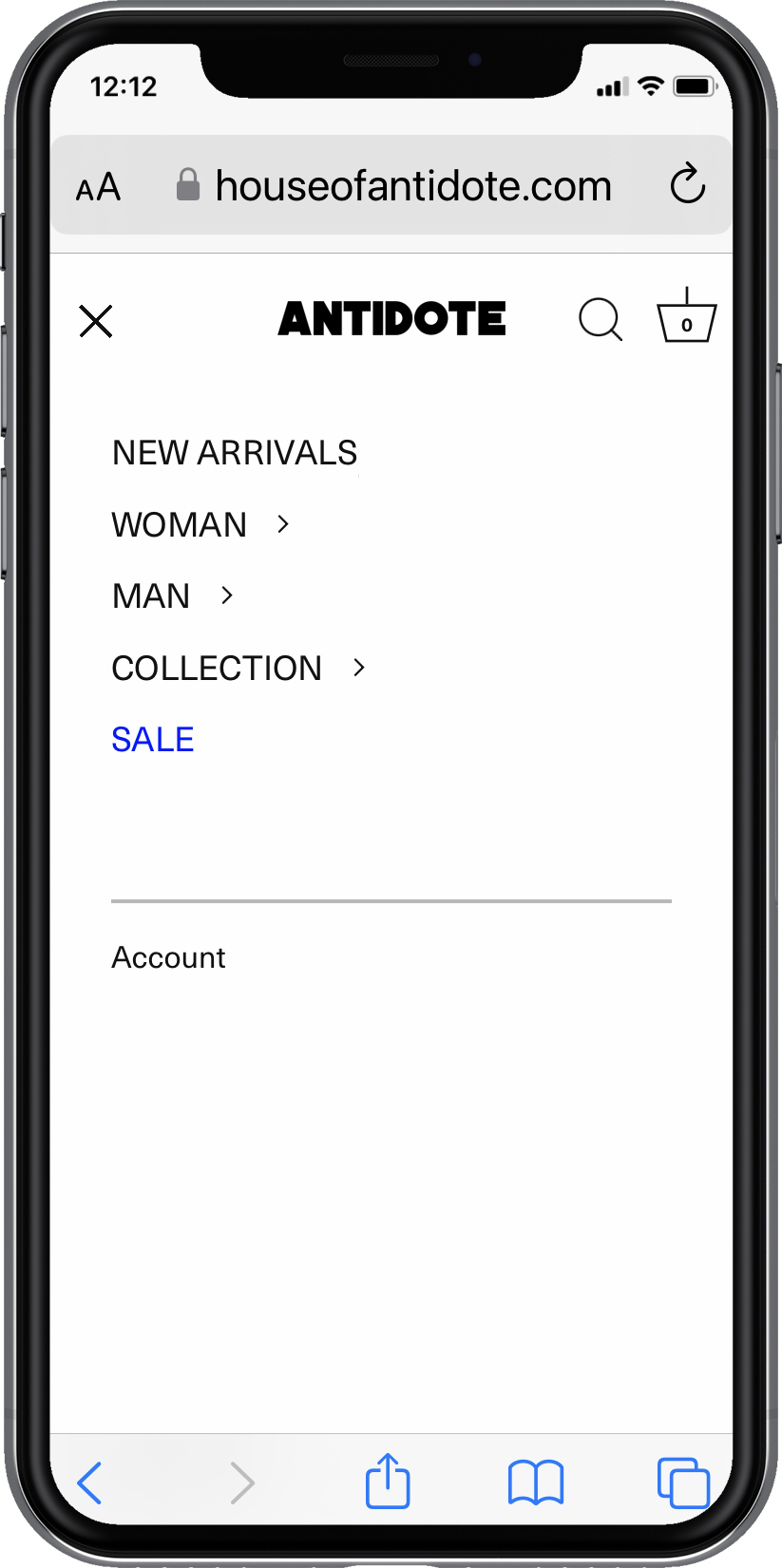This screenshot has height=1568, width=782.
Task: Open the Account page
Action: click(x=169, y=957)
